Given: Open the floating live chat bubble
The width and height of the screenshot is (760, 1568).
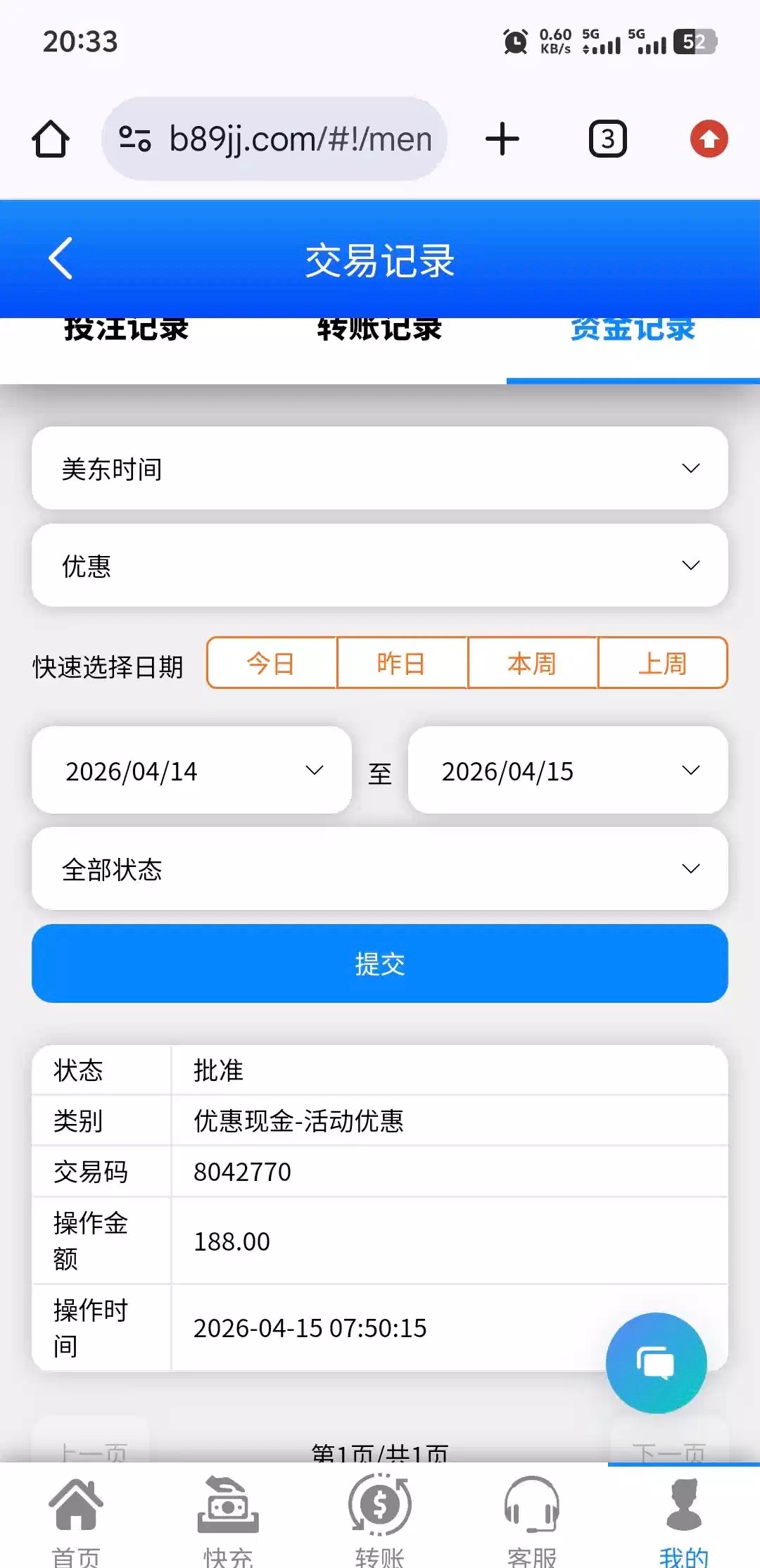Looking at the screenshot, I should pyautogui.click(x=656, y=1363).
